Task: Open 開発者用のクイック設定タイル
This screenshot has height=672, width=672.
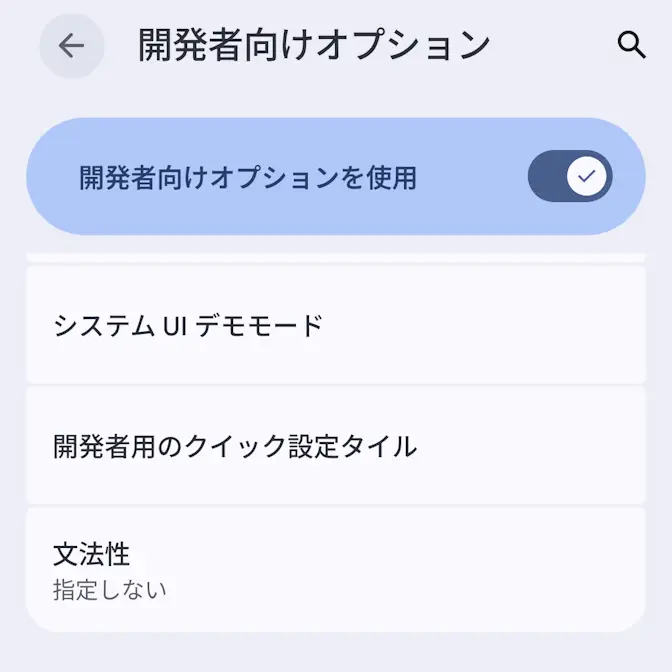Action: click(x=336, y=446)
